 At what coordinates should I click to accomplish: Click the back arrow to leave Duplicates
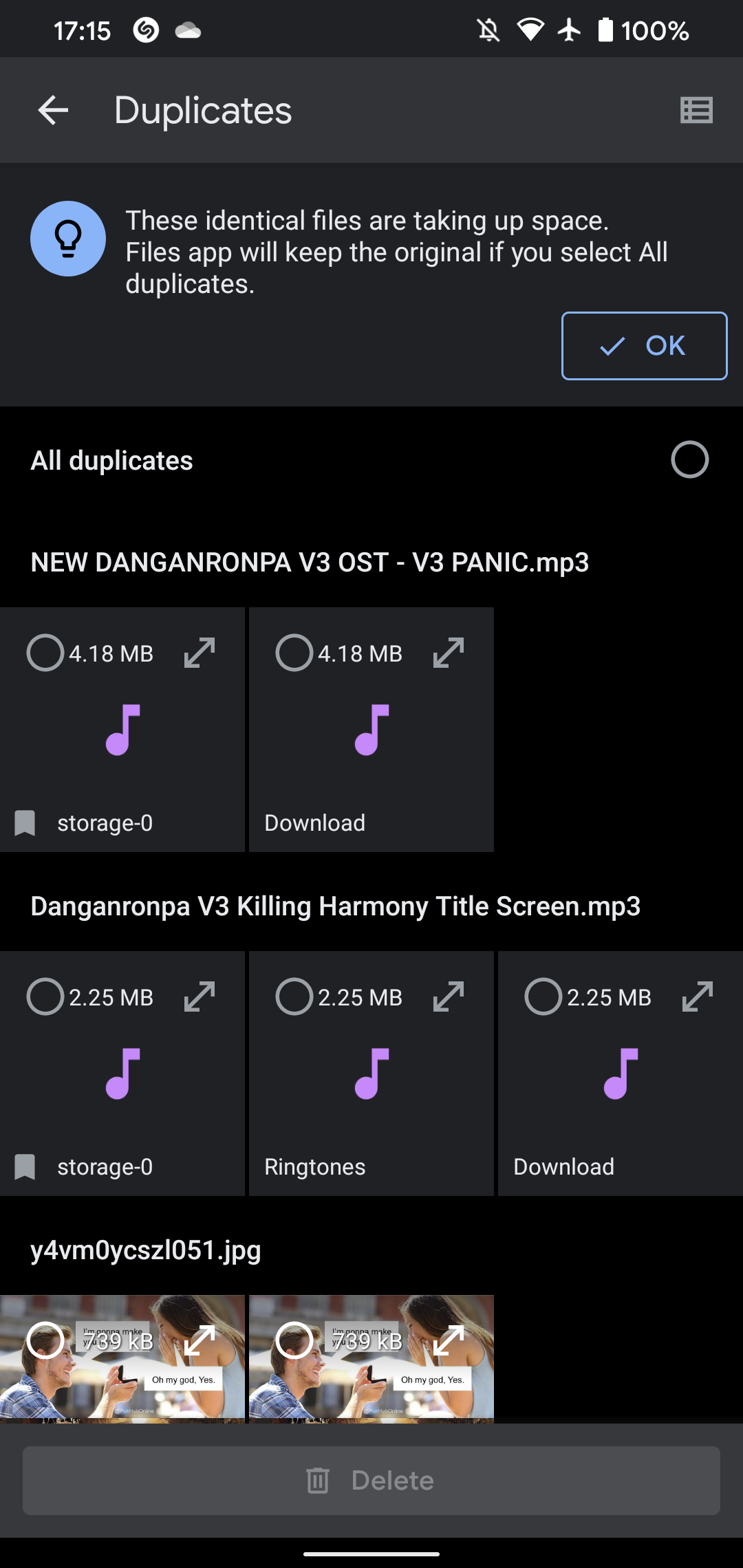tap(52, 110)
